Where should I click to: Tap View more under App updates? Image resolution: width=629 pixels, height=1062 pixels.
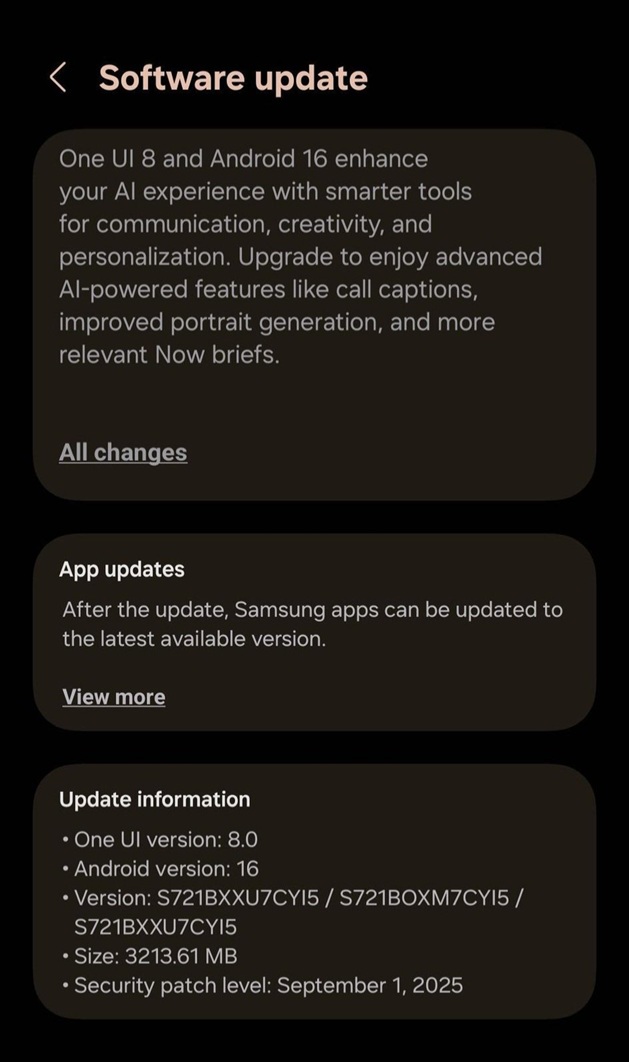point(114,697)
